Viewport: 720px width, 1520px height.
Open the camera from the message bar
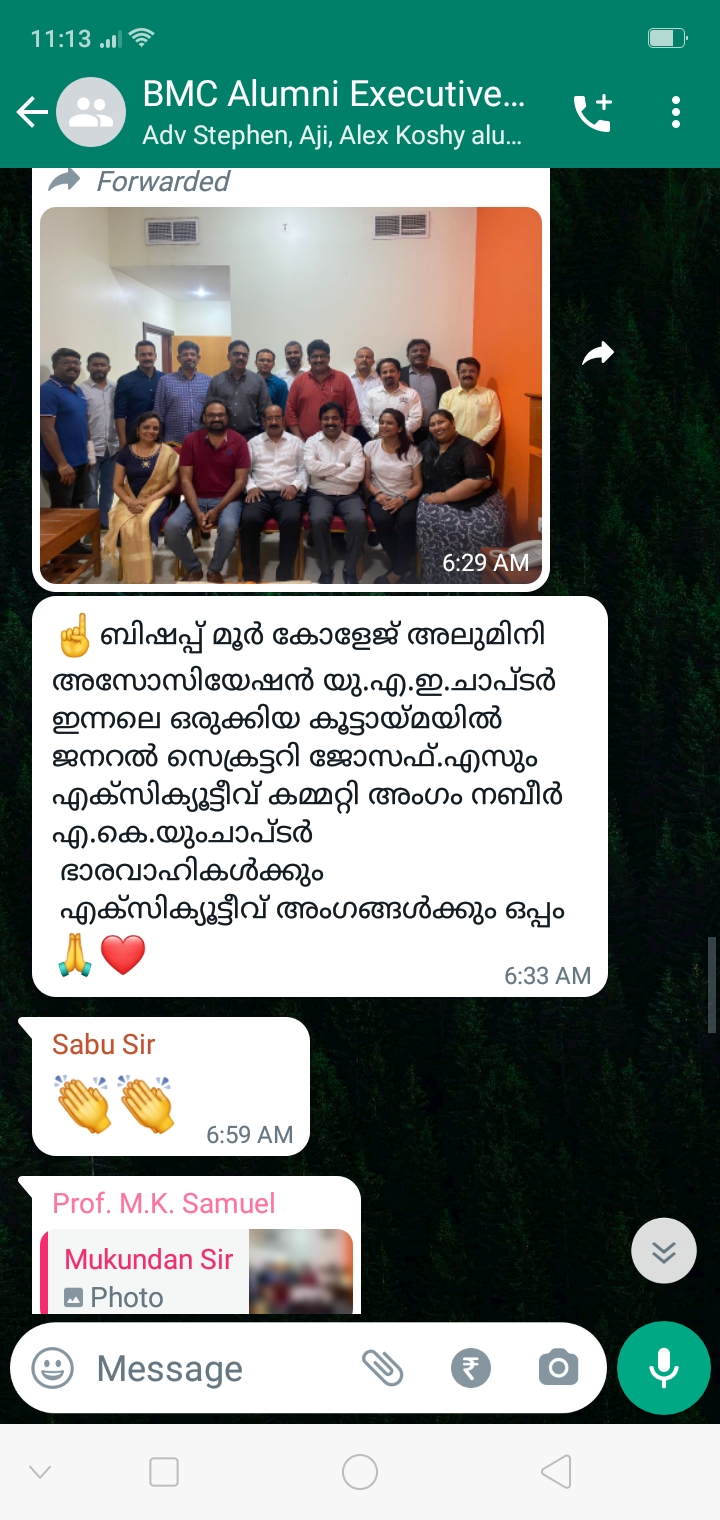558,1367
